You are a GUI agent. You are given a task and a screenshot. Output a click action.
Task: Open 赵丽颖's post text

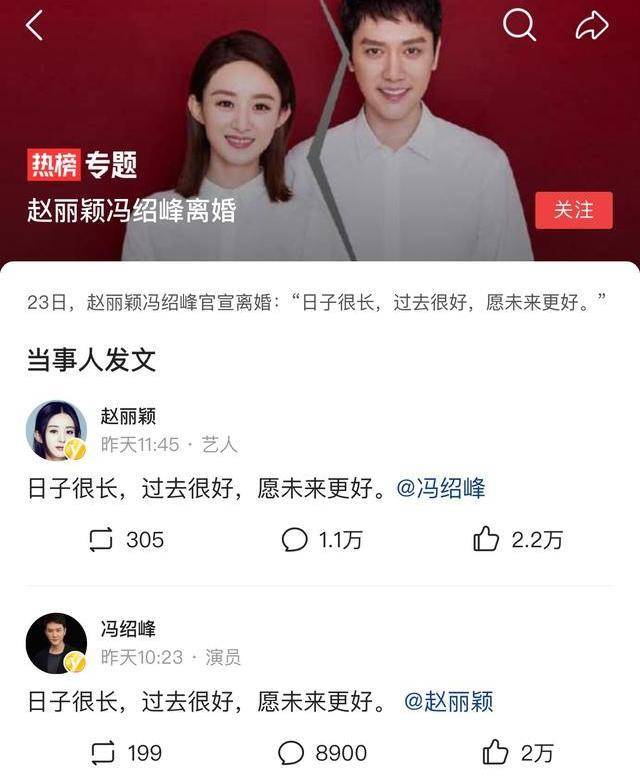tap(205, 489)
